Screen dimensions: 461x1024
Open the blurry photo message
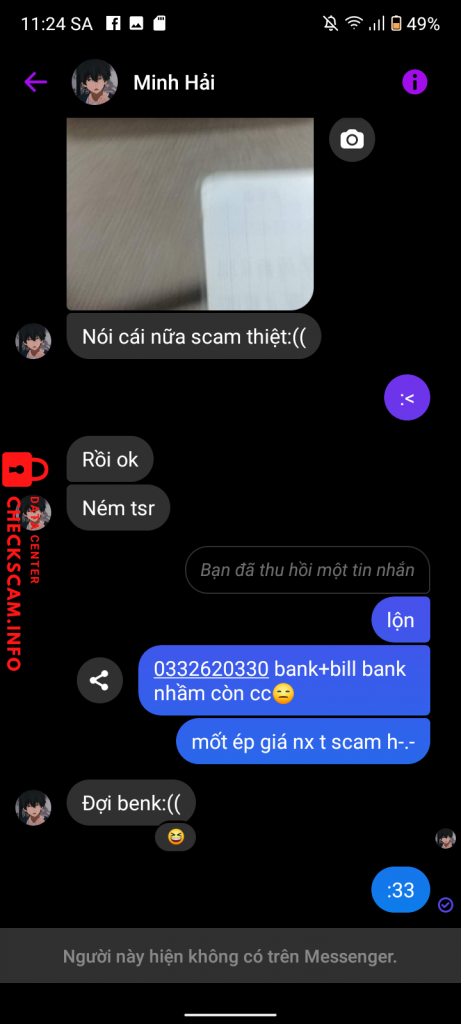190,214
